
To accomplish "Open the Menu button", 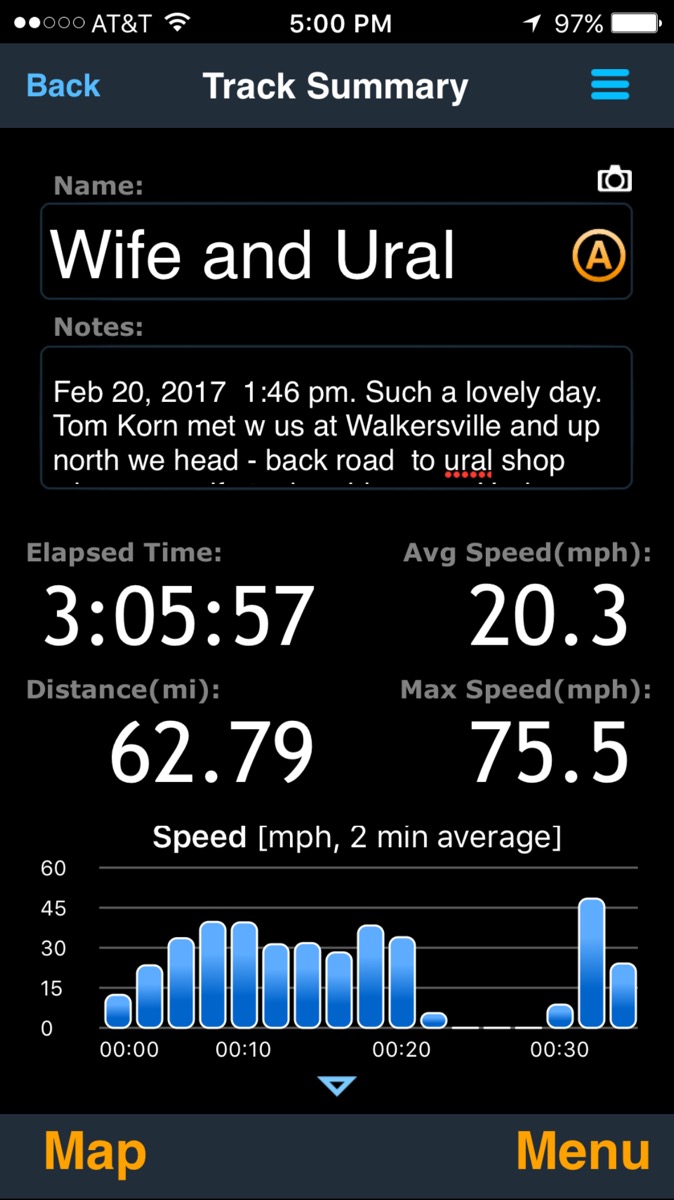I will pyautogui.click(x=583, y=1152).
